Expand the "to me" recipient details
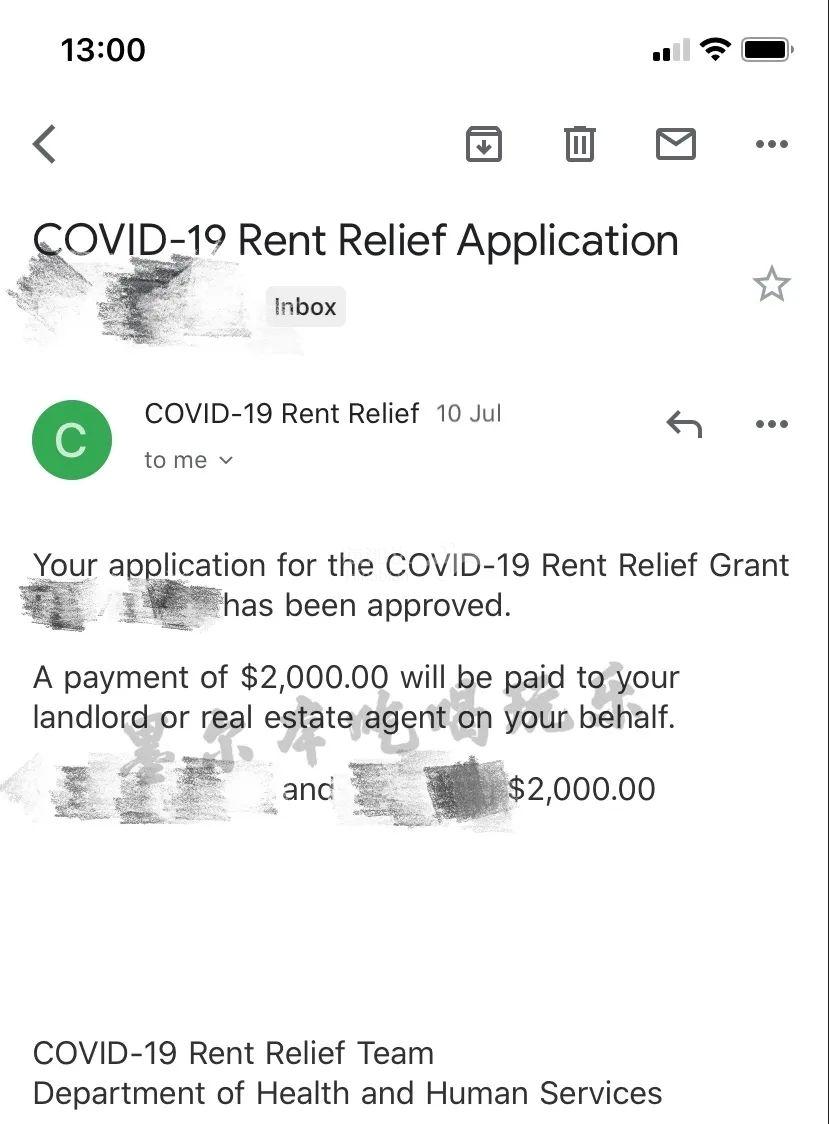829x1124 pixels. (189, 460)
